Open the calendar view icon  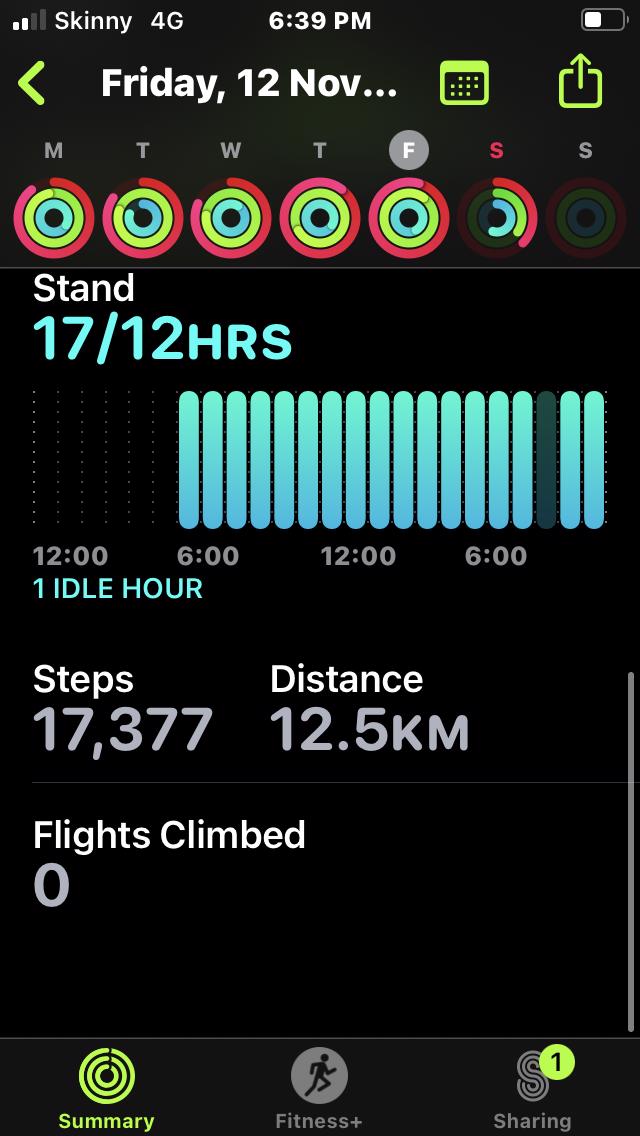[x=465, y=84]
